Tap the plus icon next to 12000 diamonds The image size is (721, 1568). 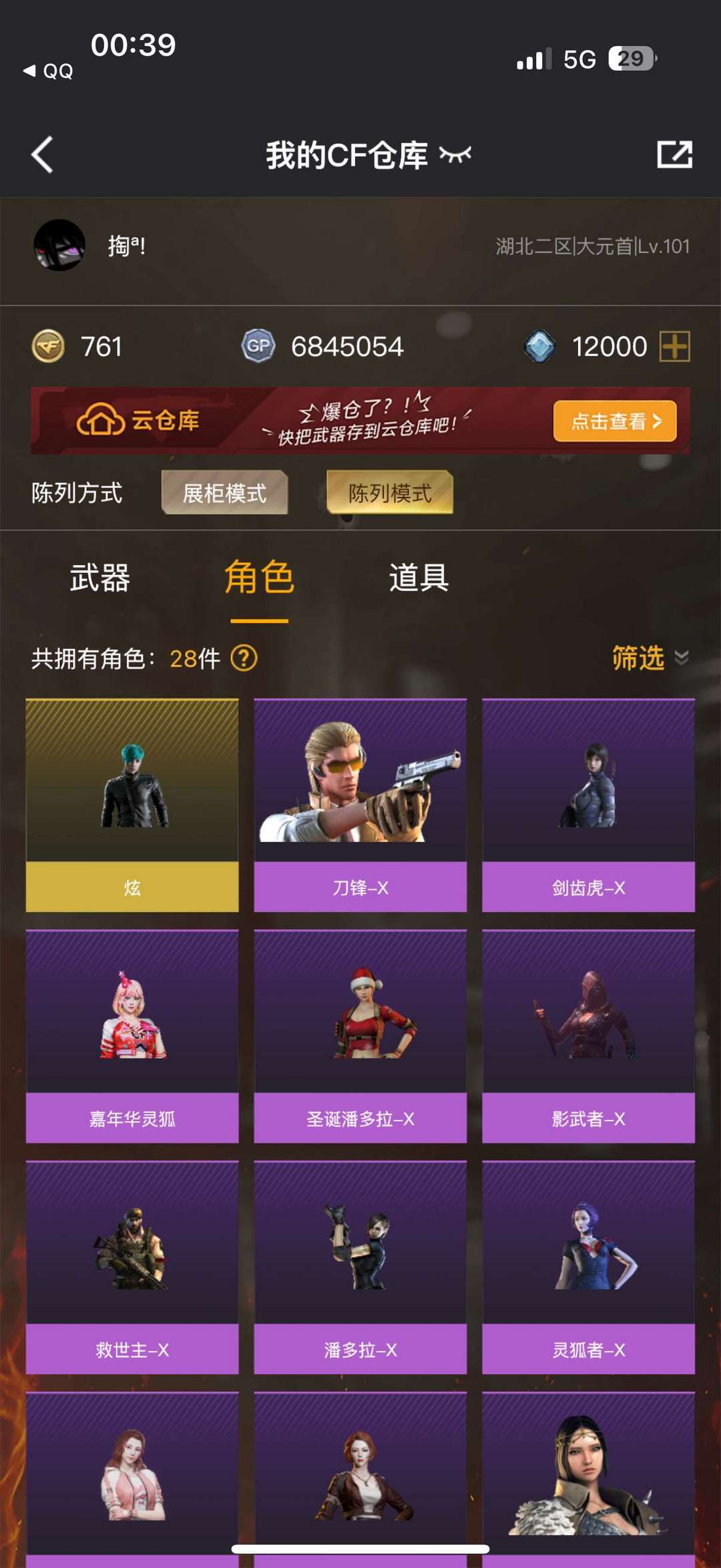tap(674, 347)
